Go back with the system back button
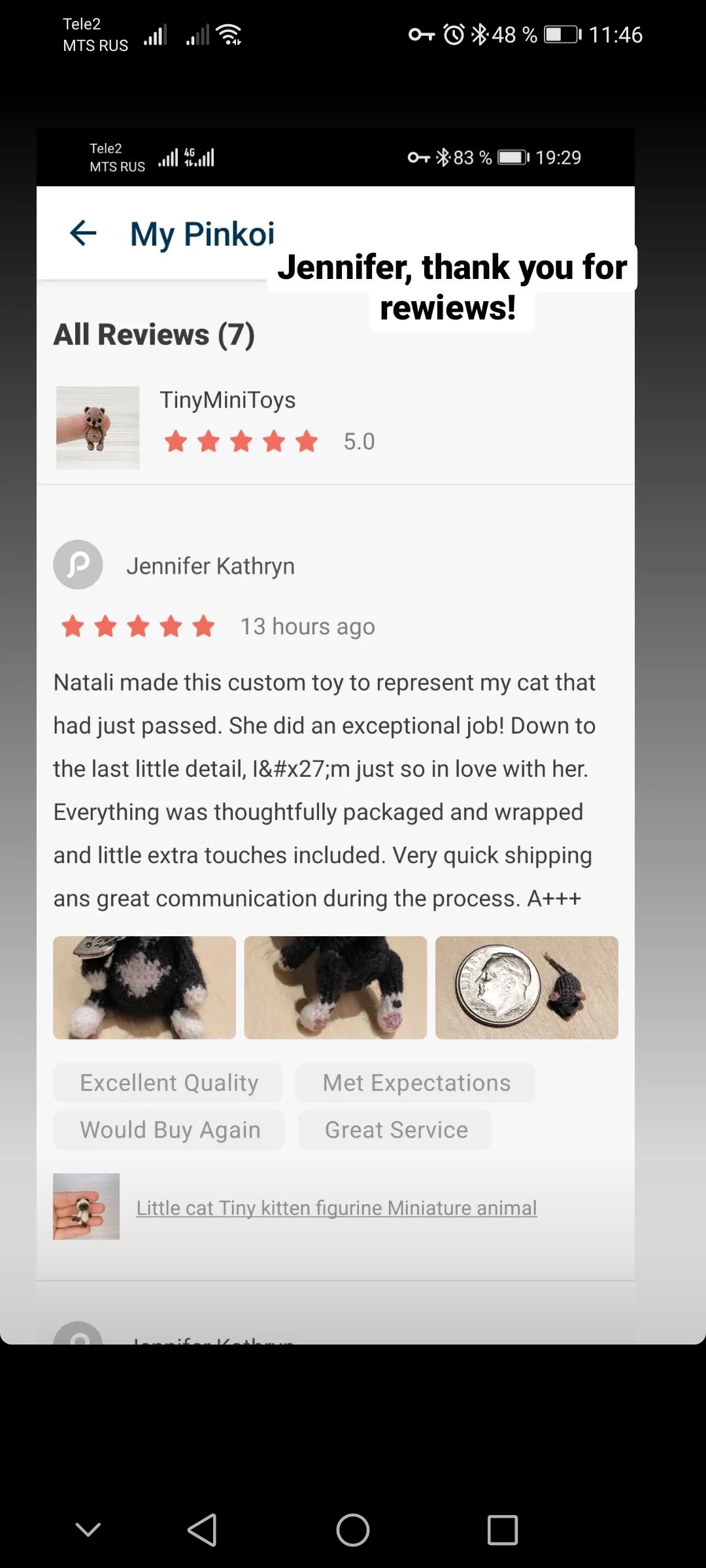706x1568 pixels. [203, 1529]
